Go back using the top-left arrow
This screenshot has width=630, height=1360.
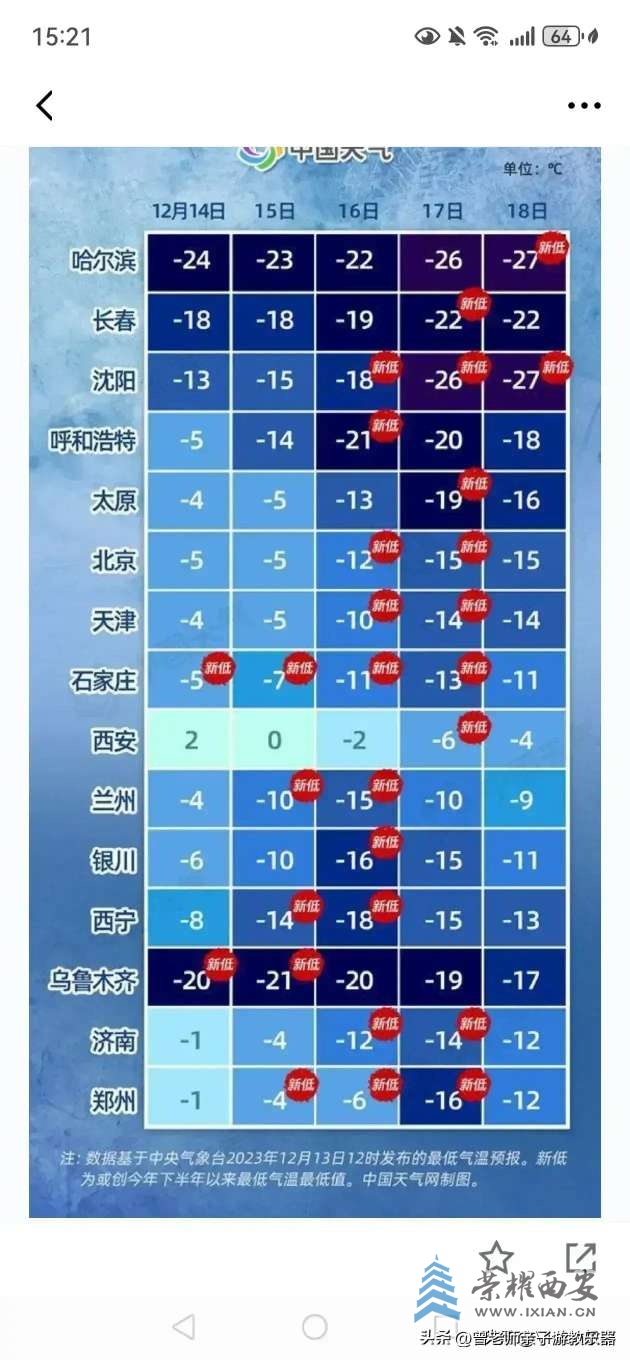coord(44,105)
